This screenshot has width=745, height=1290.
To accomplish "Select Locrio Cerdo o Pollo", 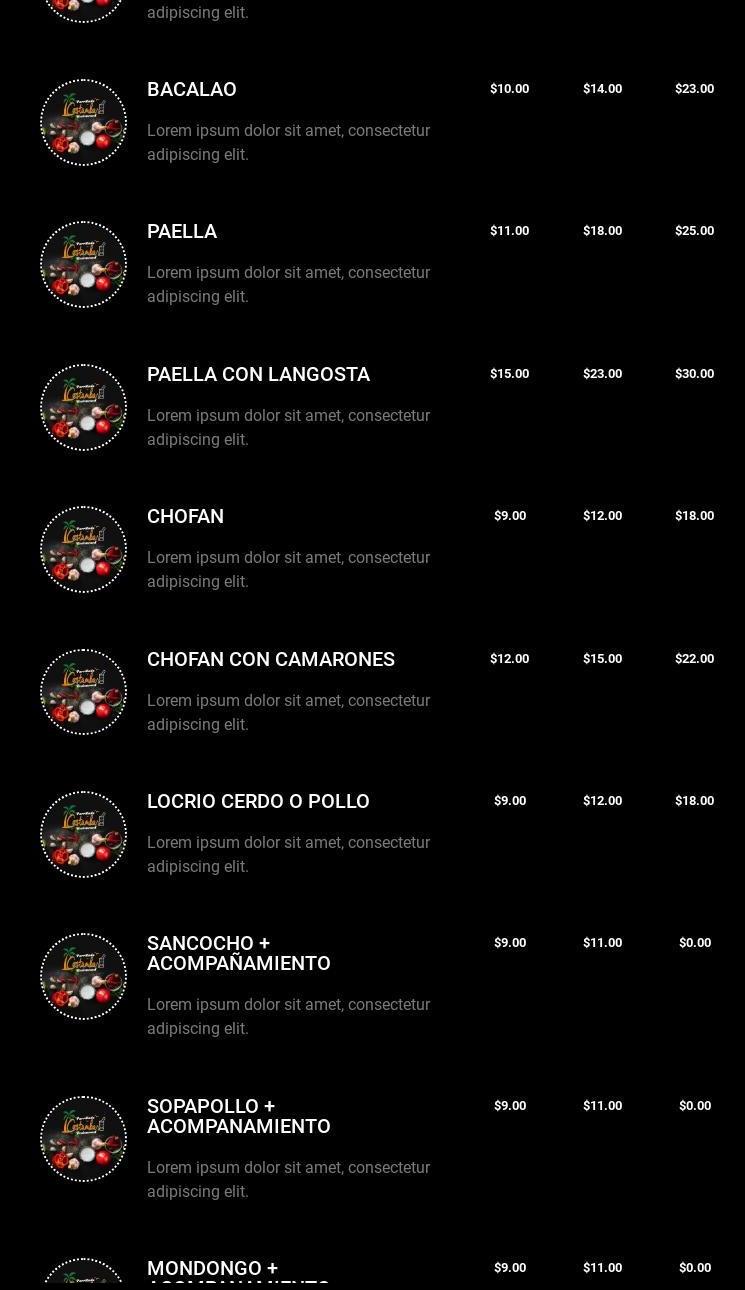I will click(258, 802).
